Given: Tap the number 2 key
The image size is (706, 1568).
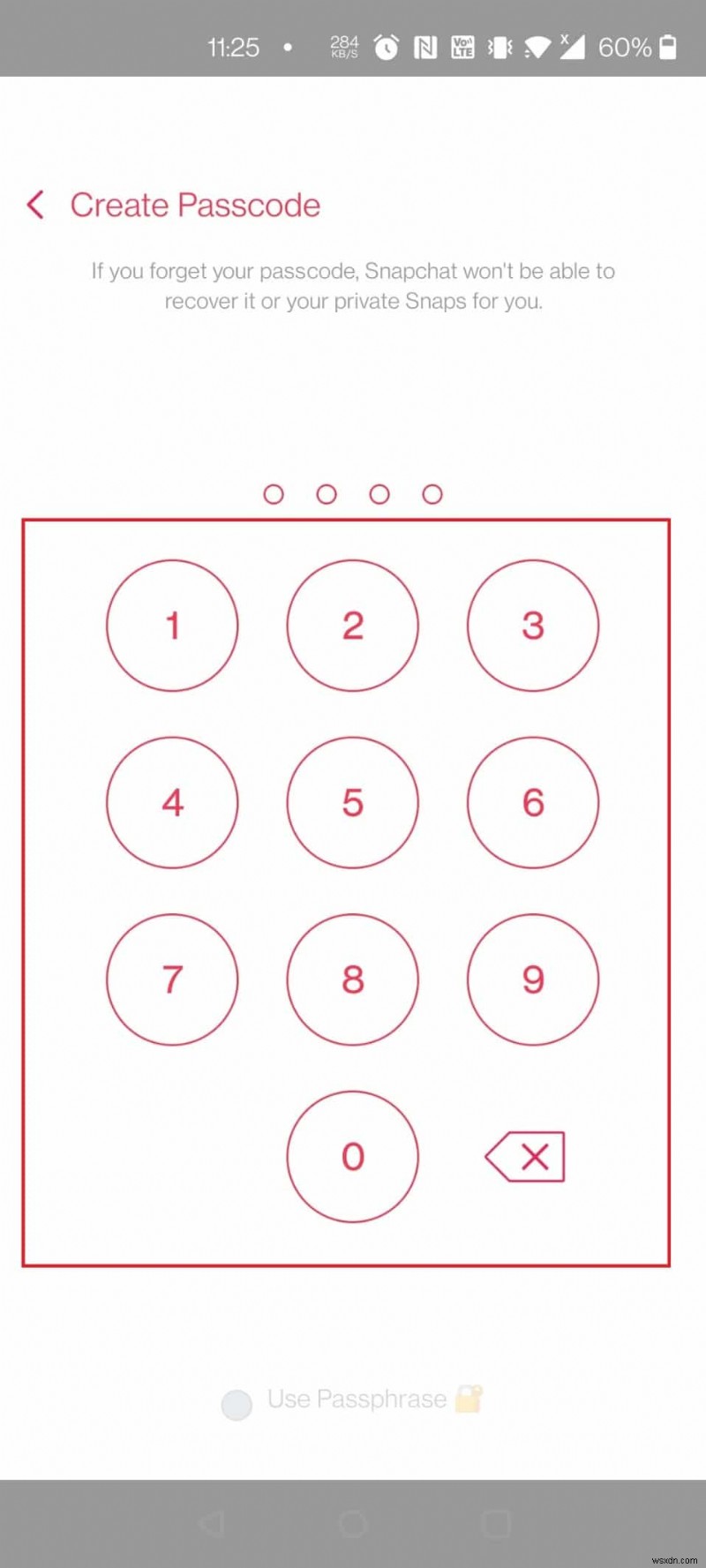Looking at the screenshot, I should point(352,625).
